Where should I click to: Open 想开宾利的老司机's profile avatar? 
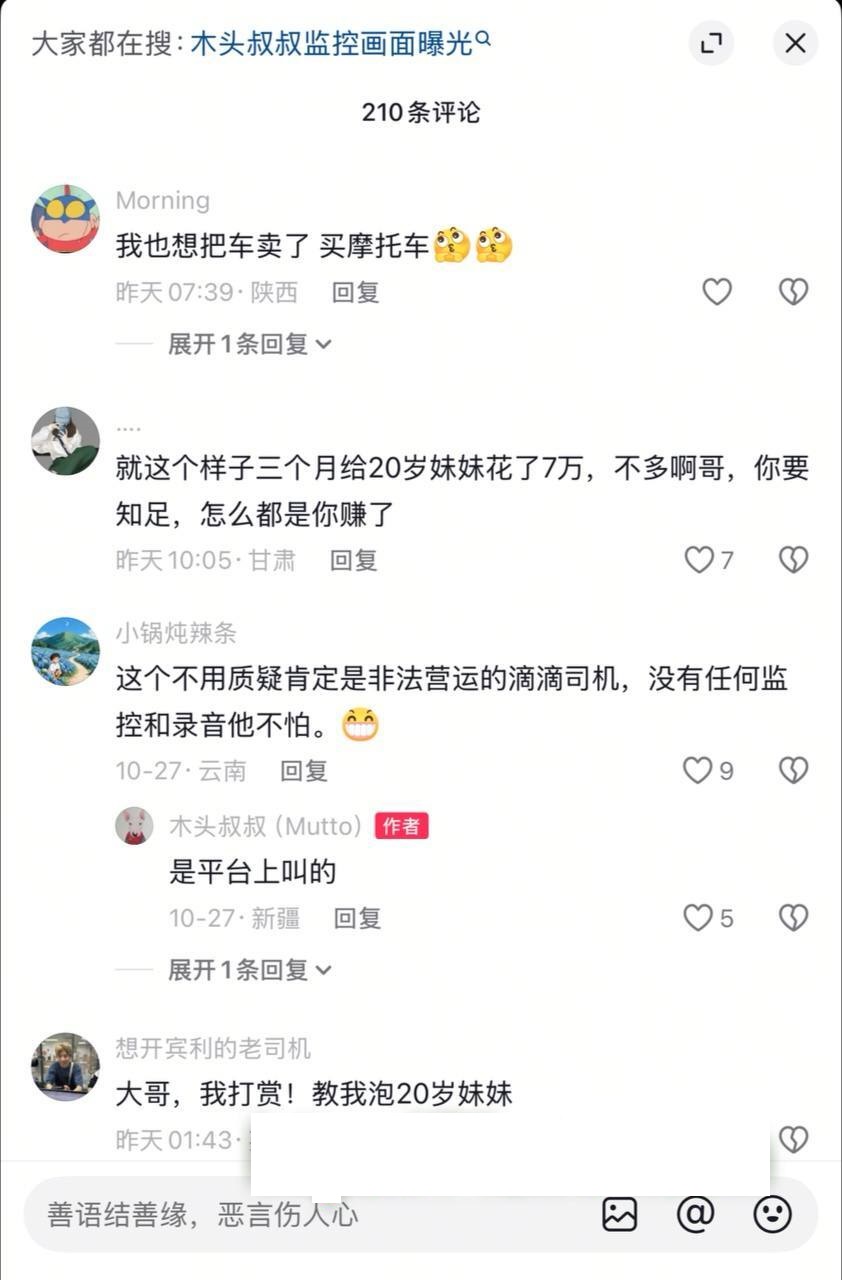tap(66, 1067)
